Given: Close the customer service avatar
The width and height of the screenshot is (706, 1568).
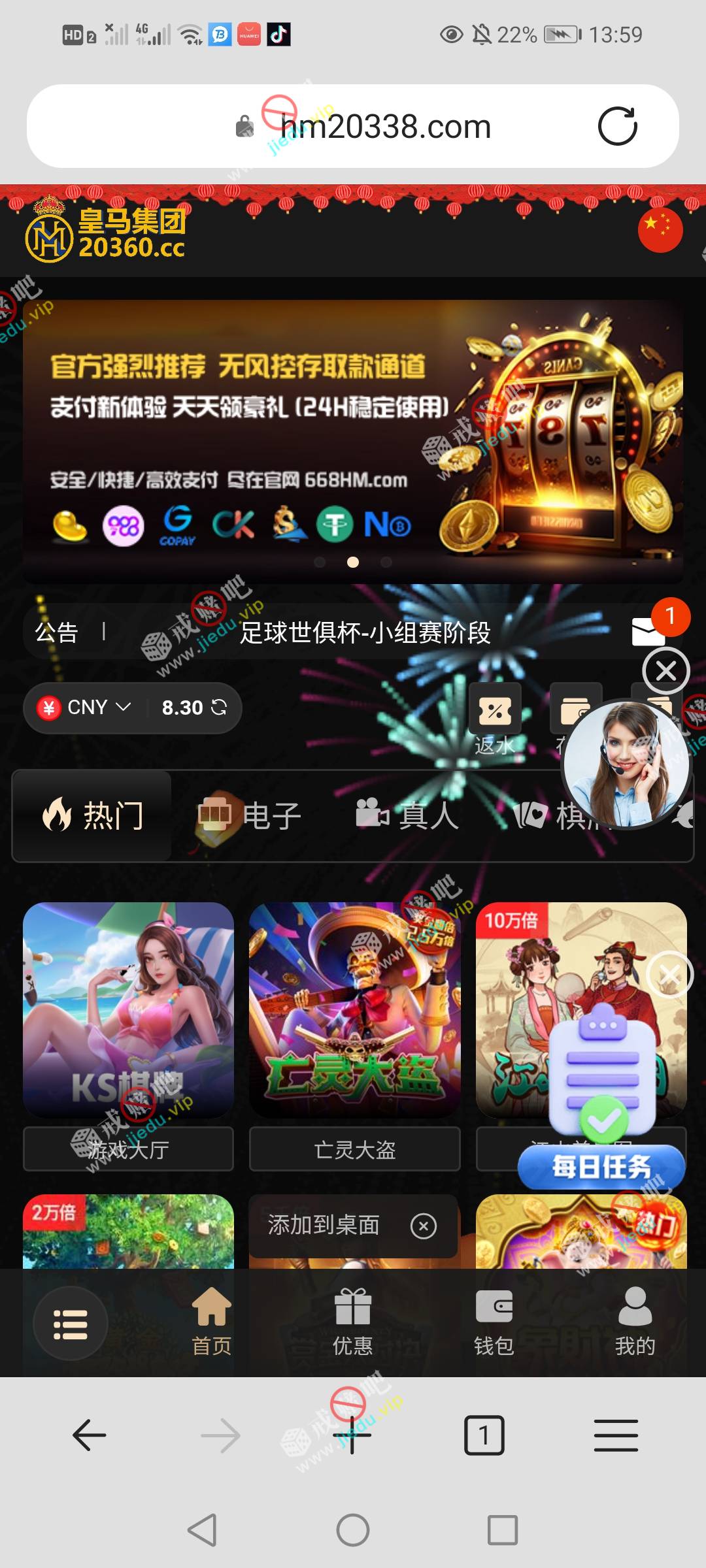Looking at the screenshot, I should 665,671.
